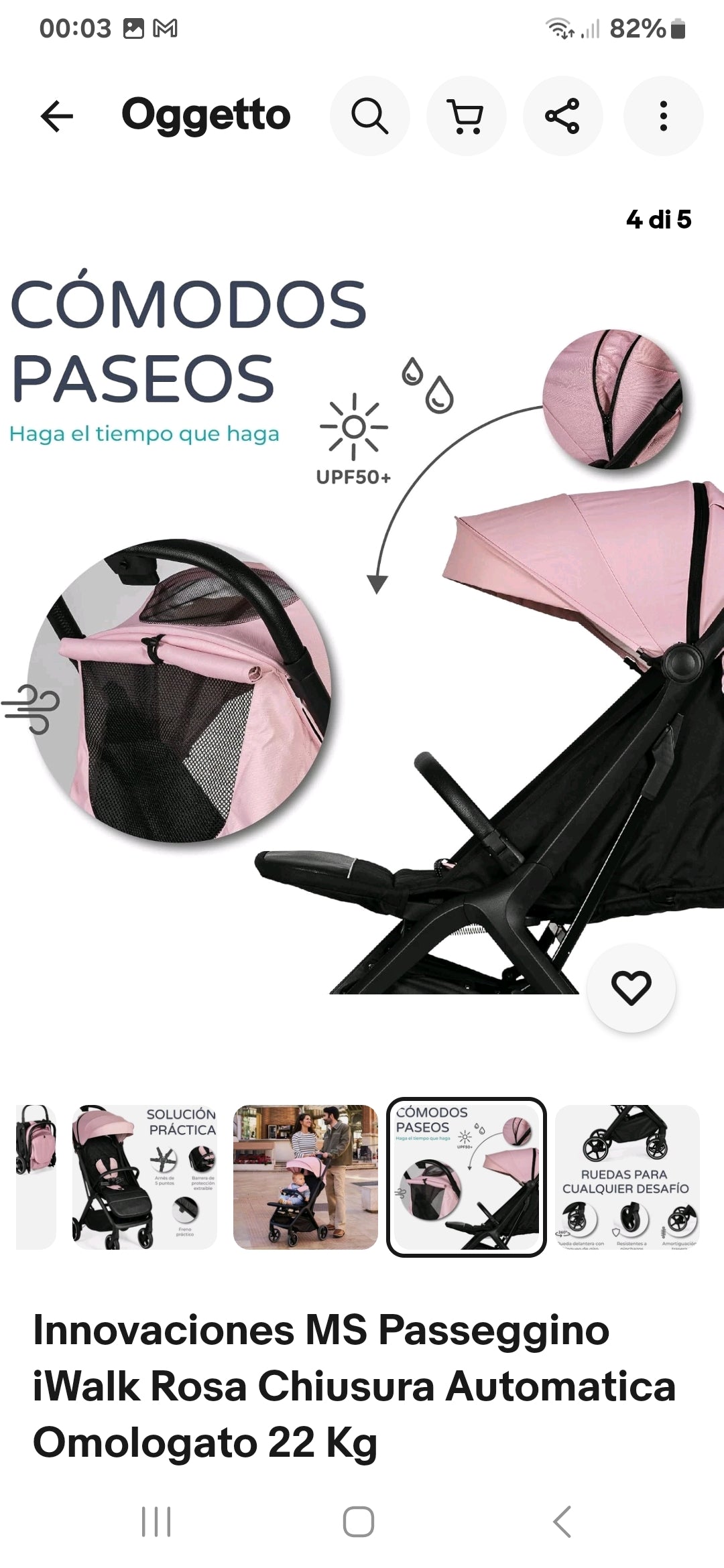Open the shopping cart

[466, 117]
